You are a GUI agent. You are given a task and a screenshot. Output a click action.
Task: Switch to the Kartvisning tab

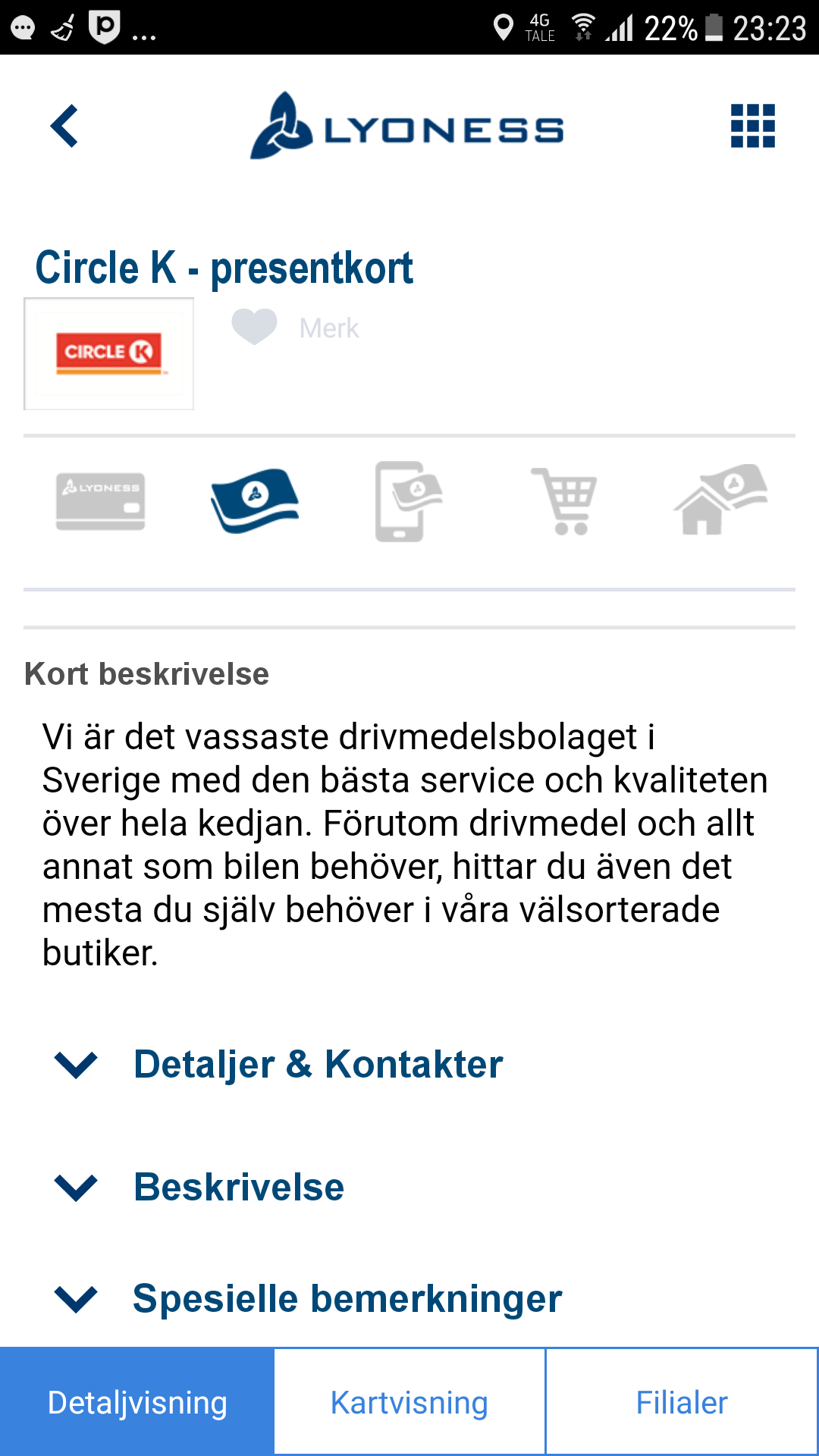point(409,1402)
